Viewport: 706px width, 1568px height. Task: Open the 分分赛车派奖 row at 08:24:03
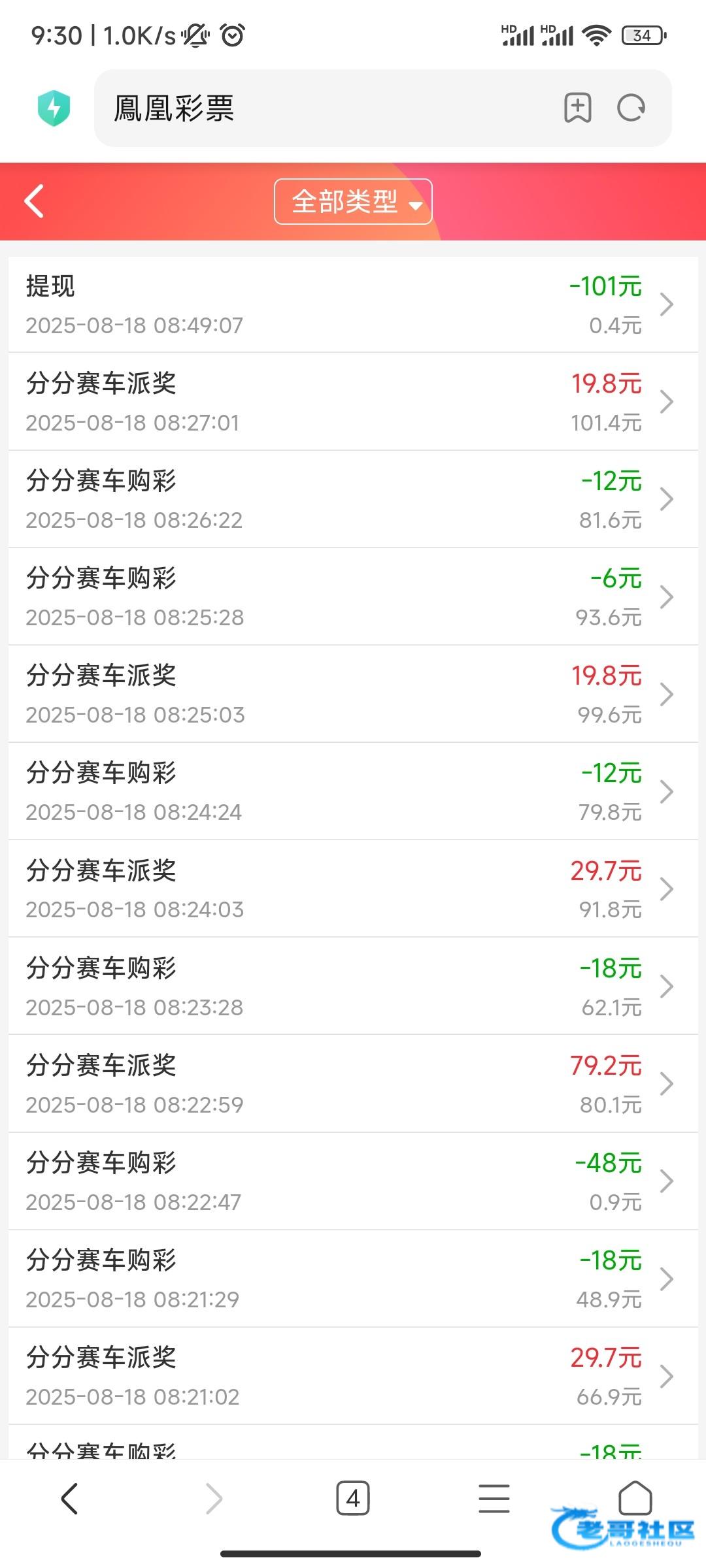353,889
